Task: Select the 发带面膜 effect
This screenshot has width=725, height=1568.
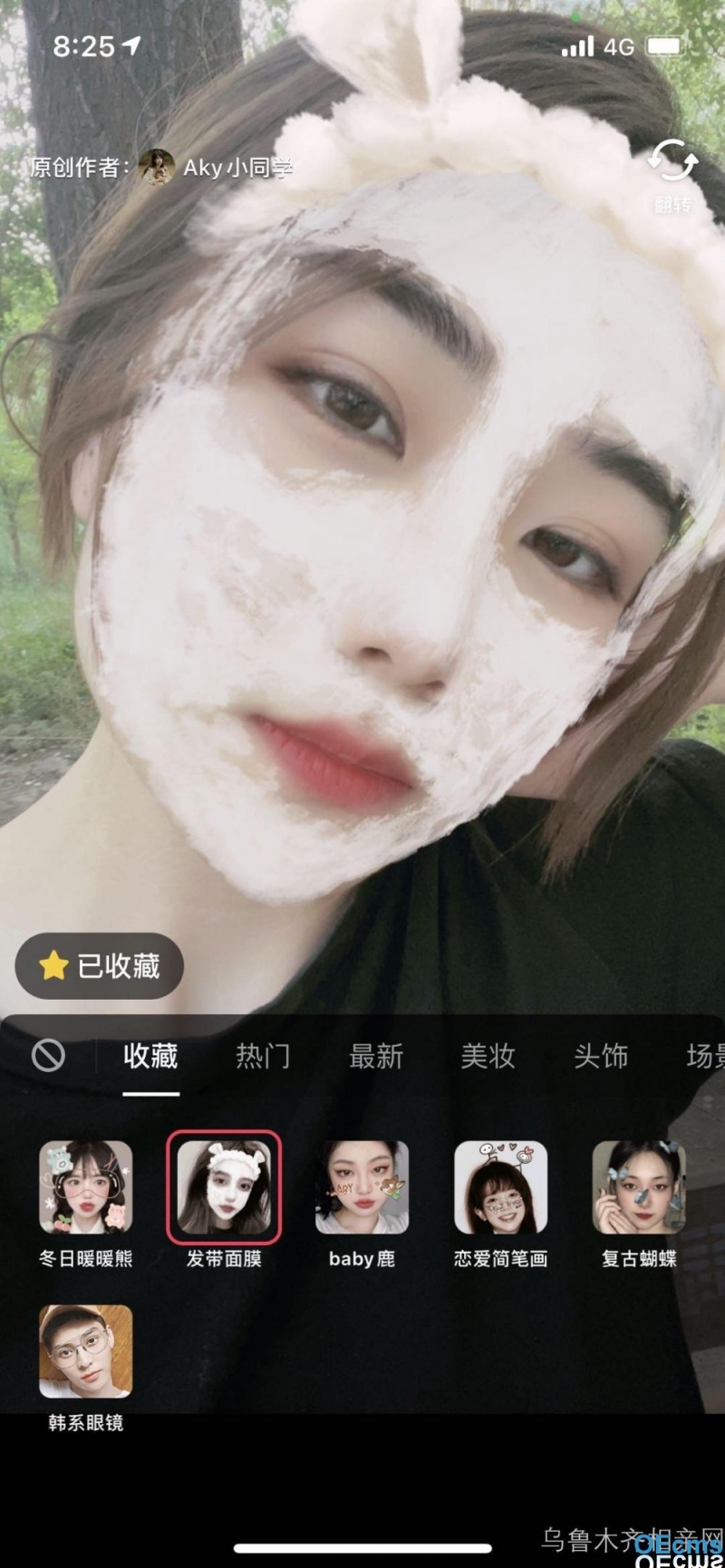Action: point(224,1187)
